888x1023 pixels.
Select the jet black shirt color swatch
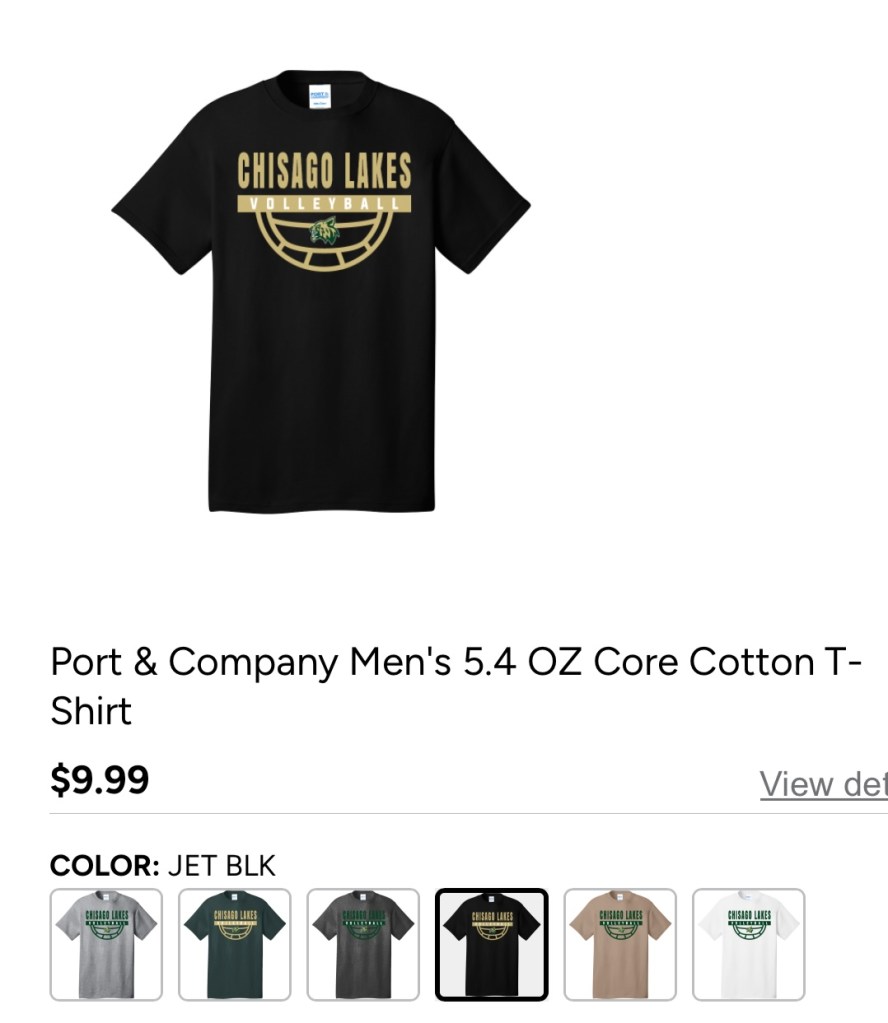491,944
